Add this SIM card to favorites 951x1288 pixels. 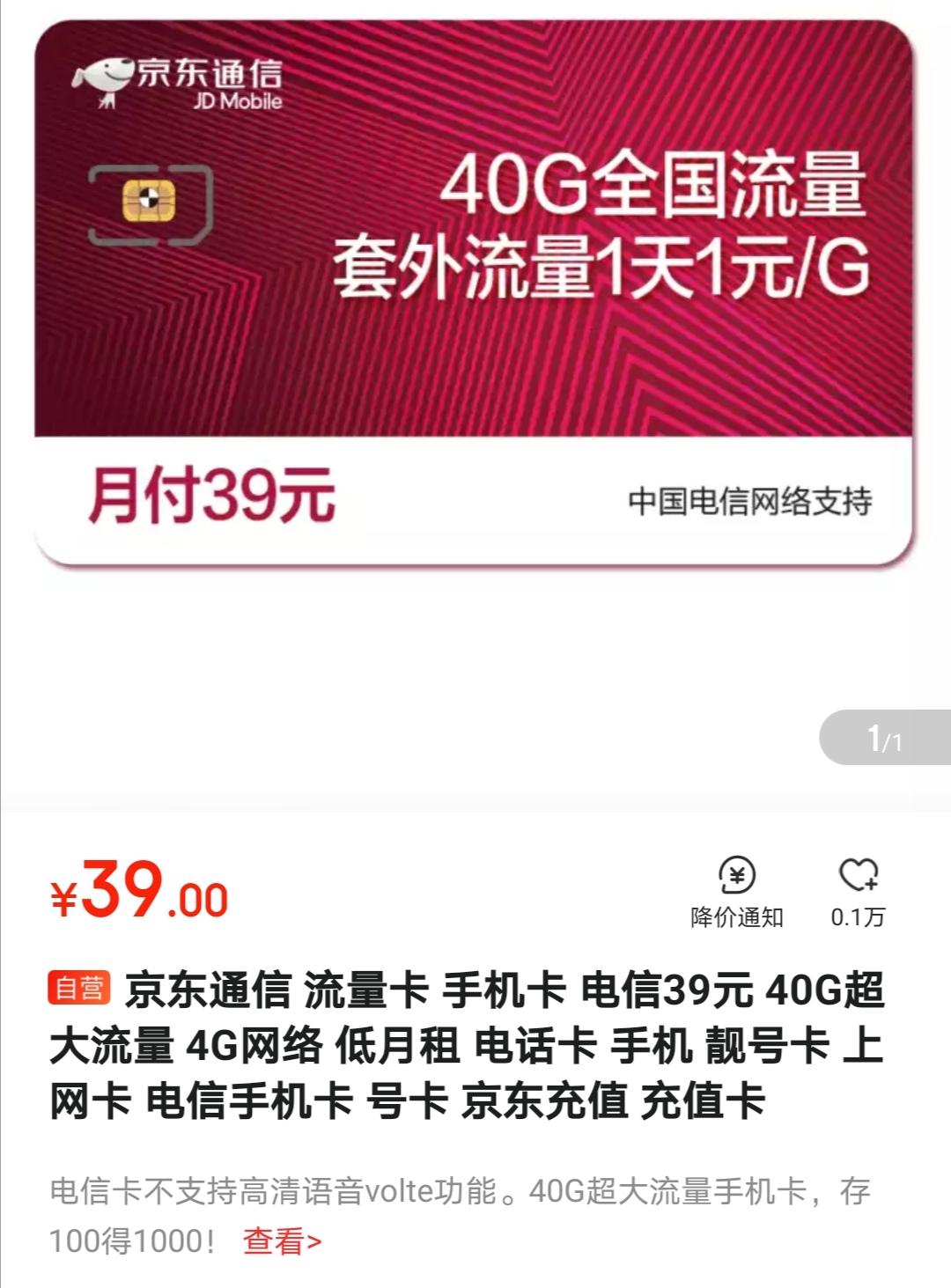[858, 891]
